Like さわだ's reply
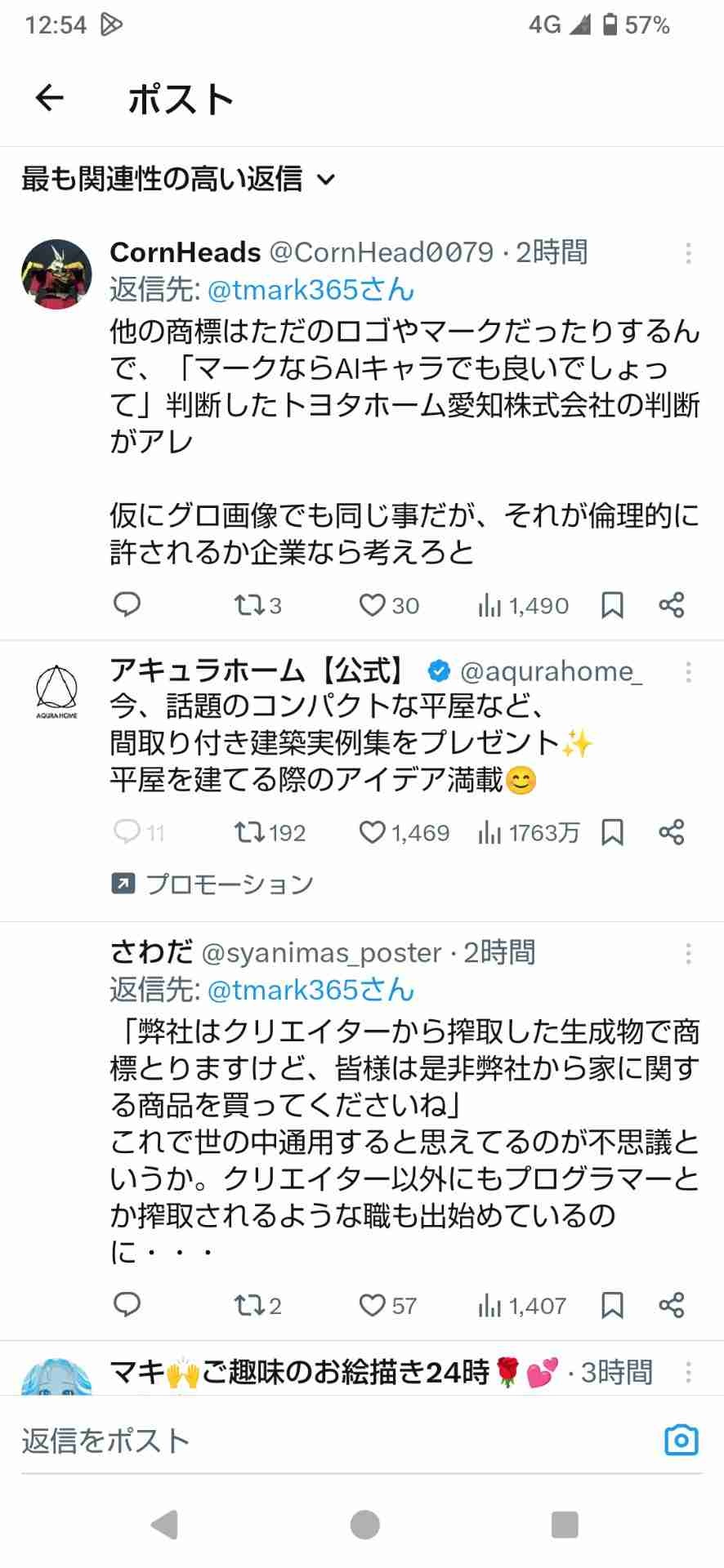724x1568 pixels. pos(373,1305)
